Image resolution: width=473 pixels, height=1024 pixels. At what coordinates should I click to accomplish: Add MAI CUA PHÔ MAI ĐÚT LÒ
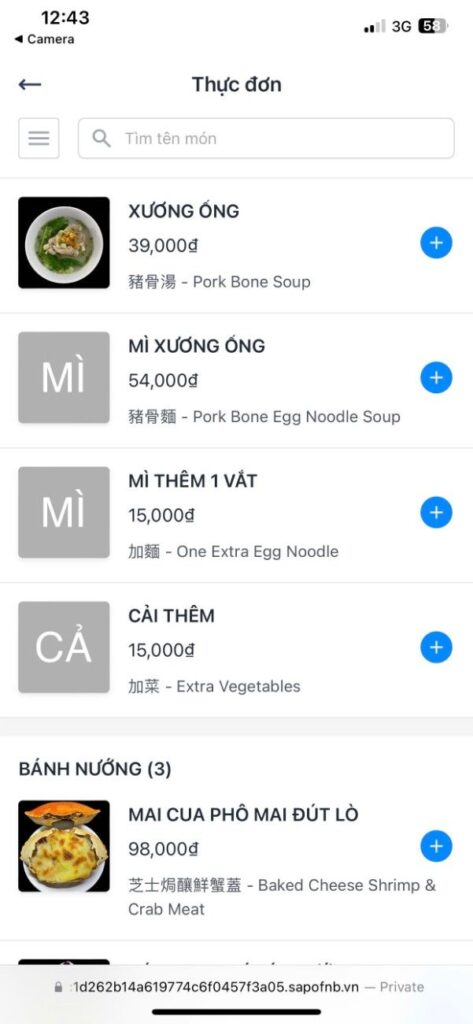(x=436, y=846)
